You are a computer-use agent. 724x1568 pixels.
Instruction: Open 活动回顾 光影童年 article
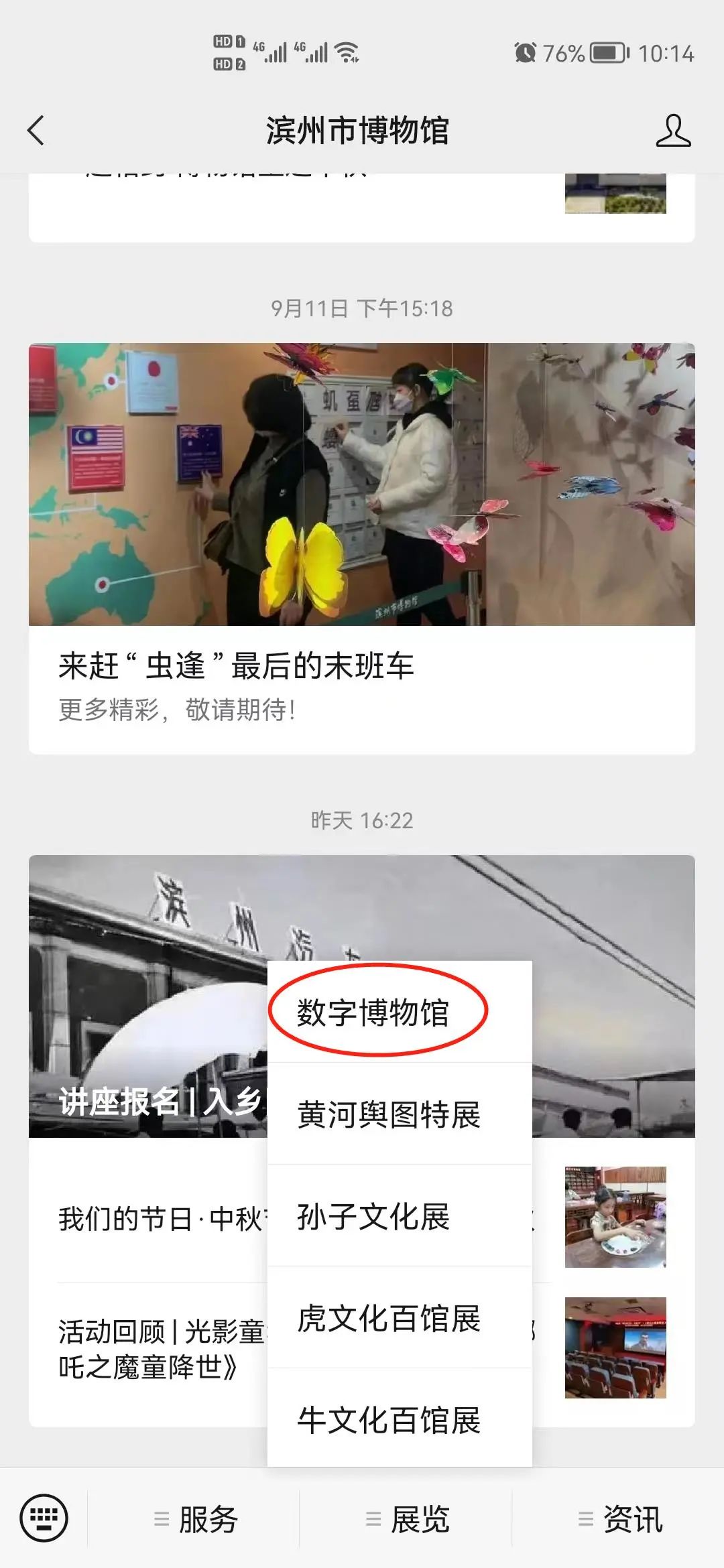tap(161, 1348)
